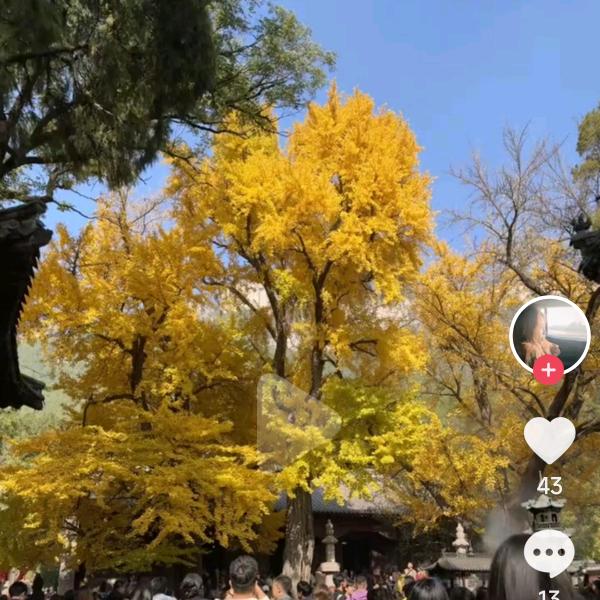600x600 pixels.
Task: Like this video with the heart
Action: point(549,439)
